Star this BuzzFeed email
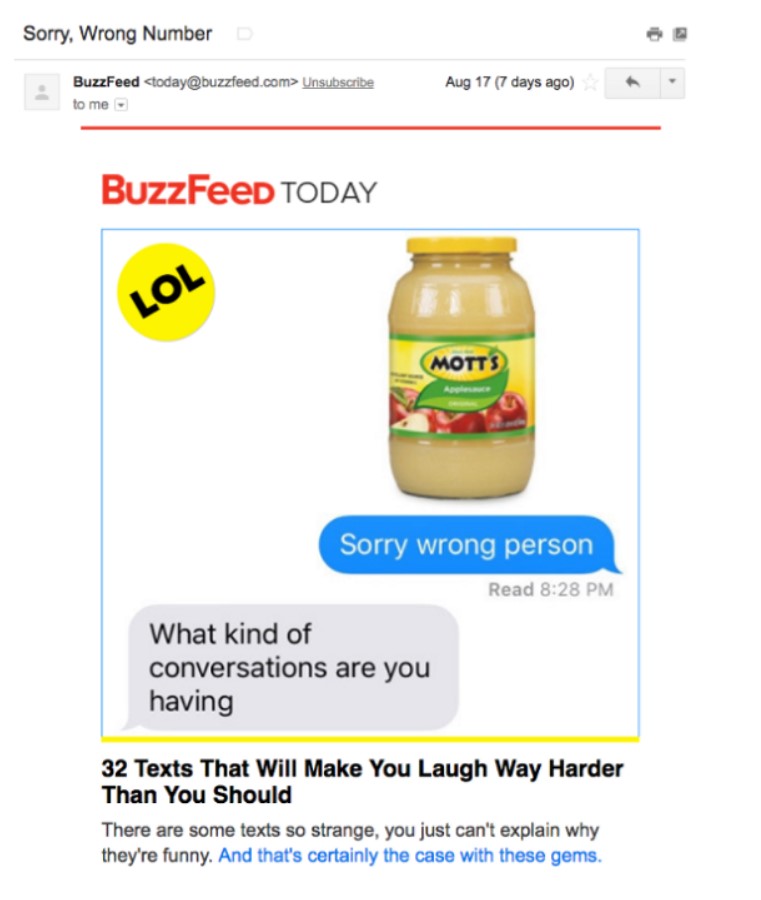The image size is (761, 900). point(590,83)
